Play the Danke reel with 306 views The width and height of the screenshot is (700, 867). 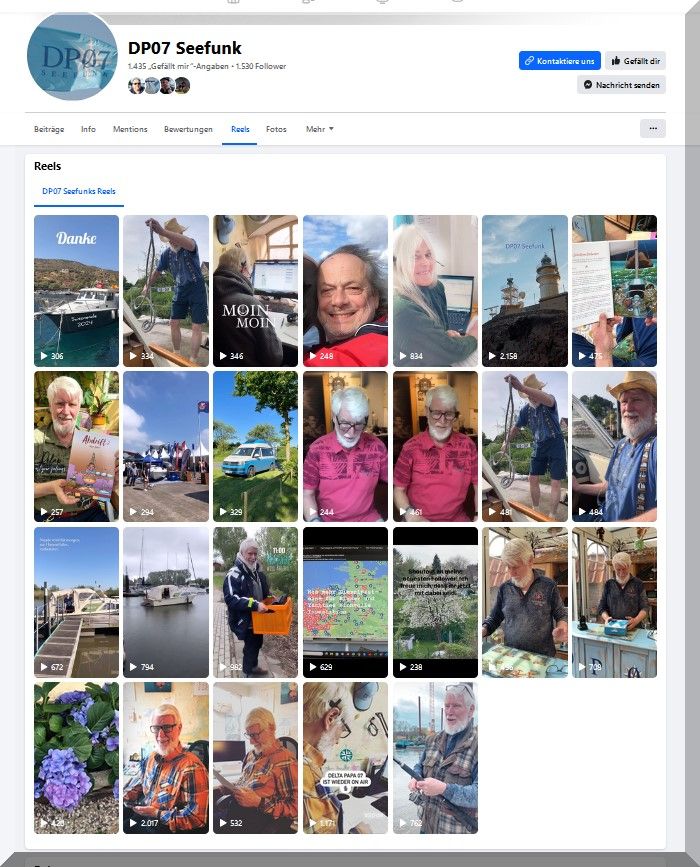(76, 290)
